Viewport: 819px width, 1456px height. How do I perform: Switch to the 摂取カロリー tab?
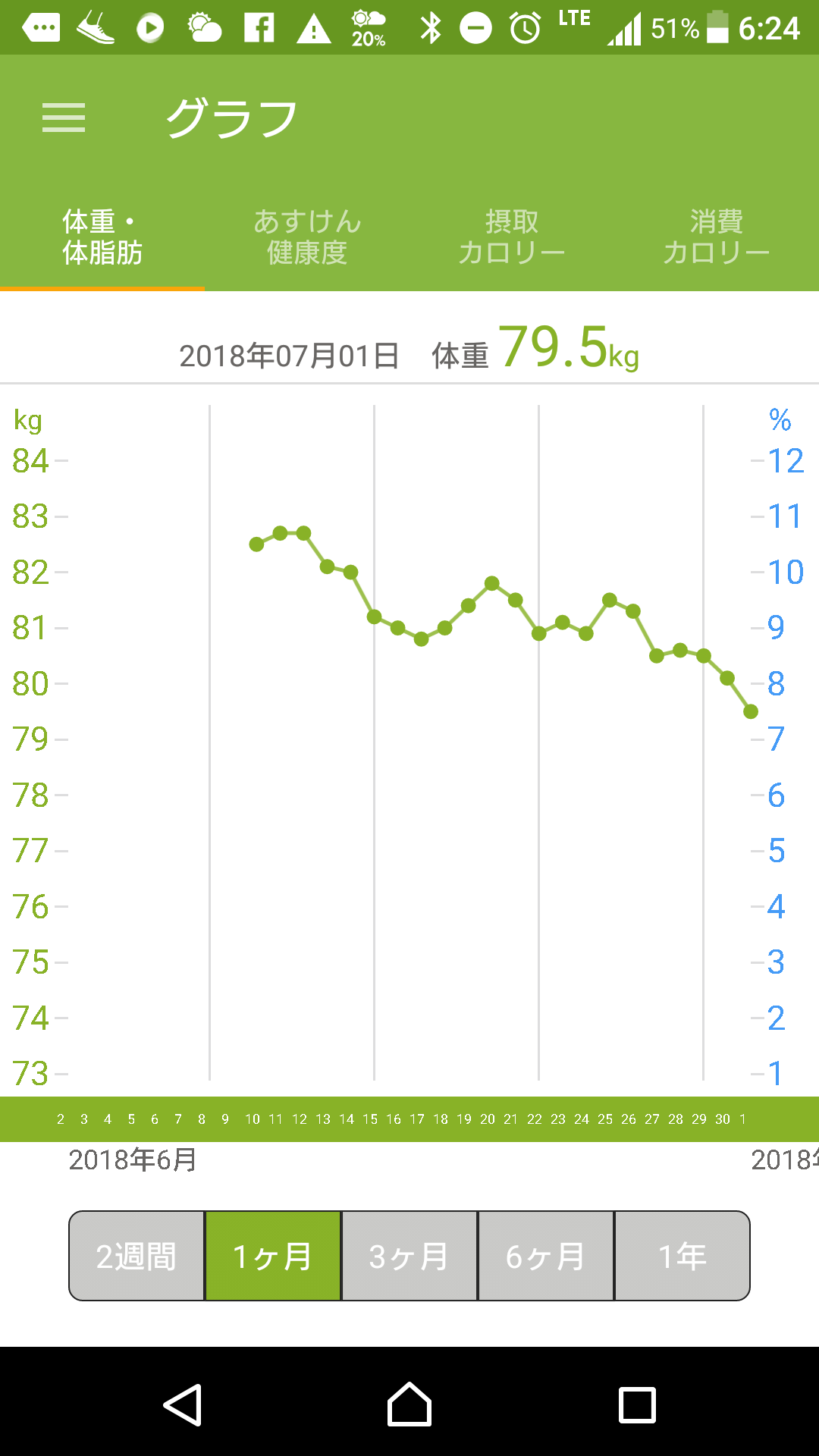512,237
